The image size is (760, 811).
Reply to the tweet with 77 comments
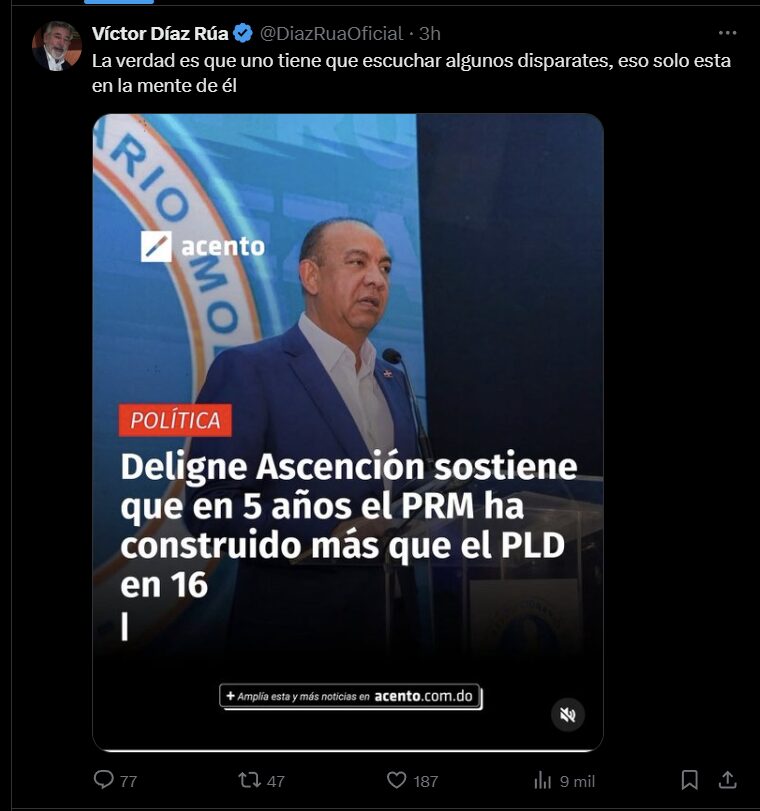point(104,780)
